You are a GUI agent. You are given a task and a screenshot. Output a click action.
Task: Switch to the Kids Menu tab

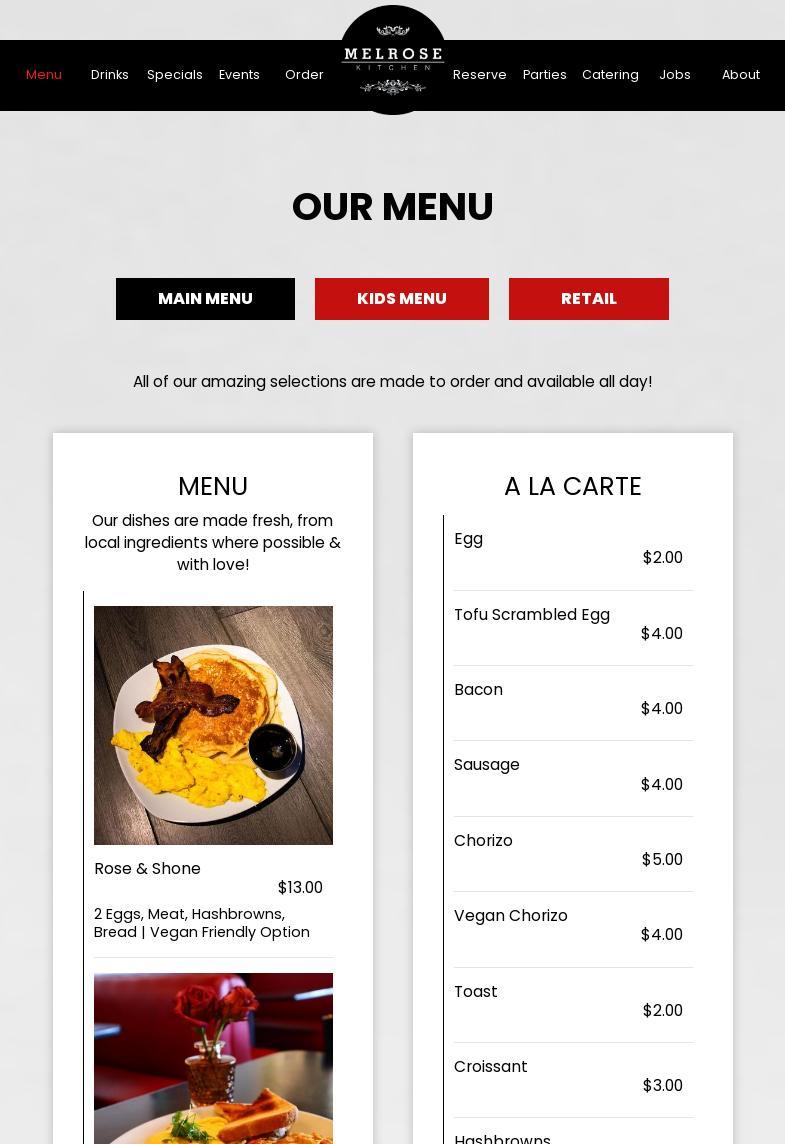402,299
